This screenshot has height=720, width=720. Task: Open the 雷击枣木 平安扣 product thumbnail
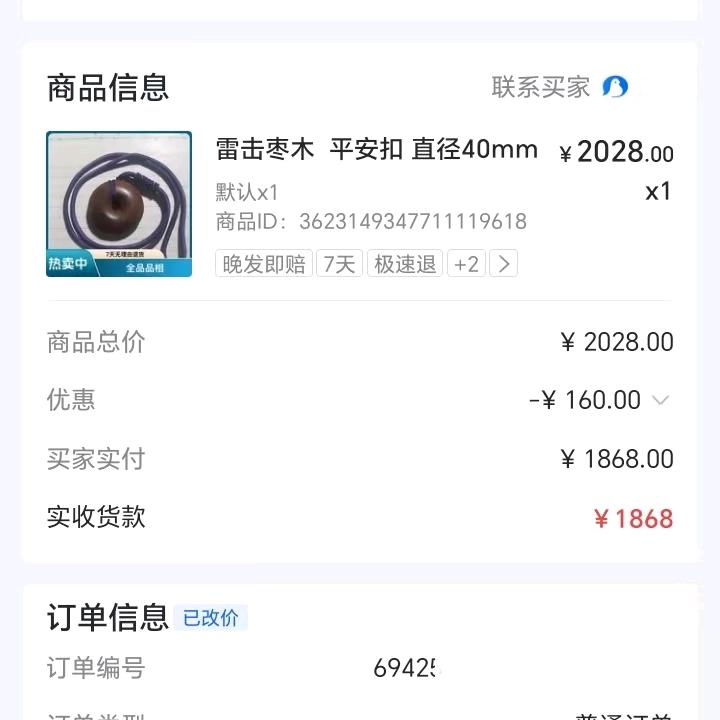click(x=119, y=204)
